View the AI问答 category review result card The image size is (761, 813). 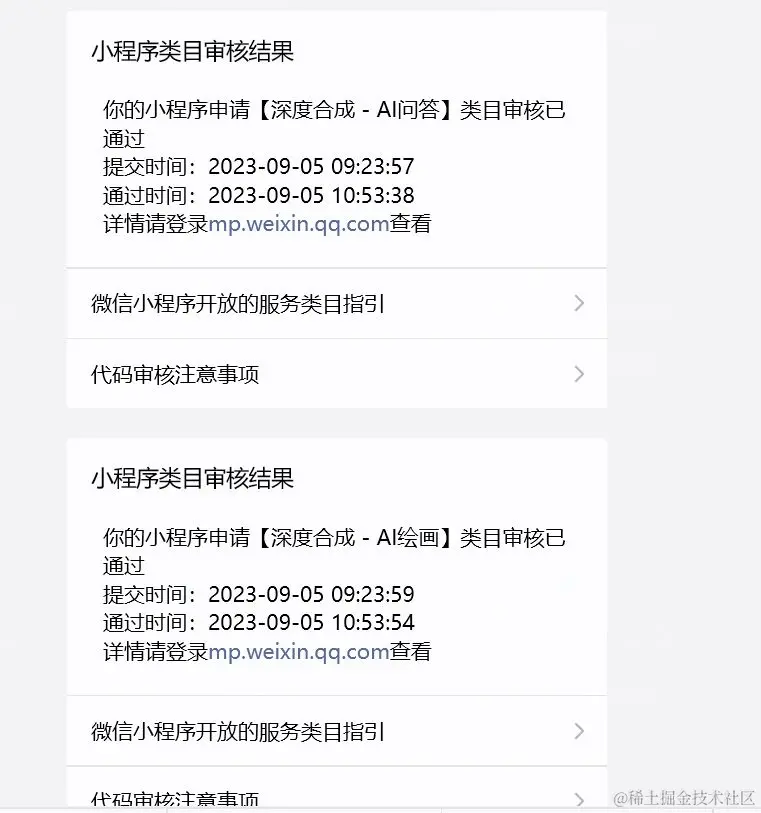pos(336,138)
